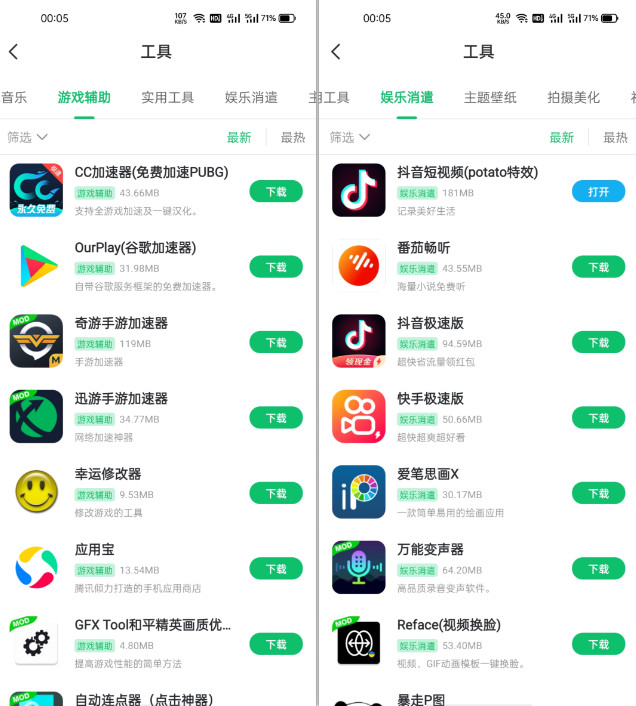View the GFX Tool app entry
The image size is (636, 706).
click(152, 625)
